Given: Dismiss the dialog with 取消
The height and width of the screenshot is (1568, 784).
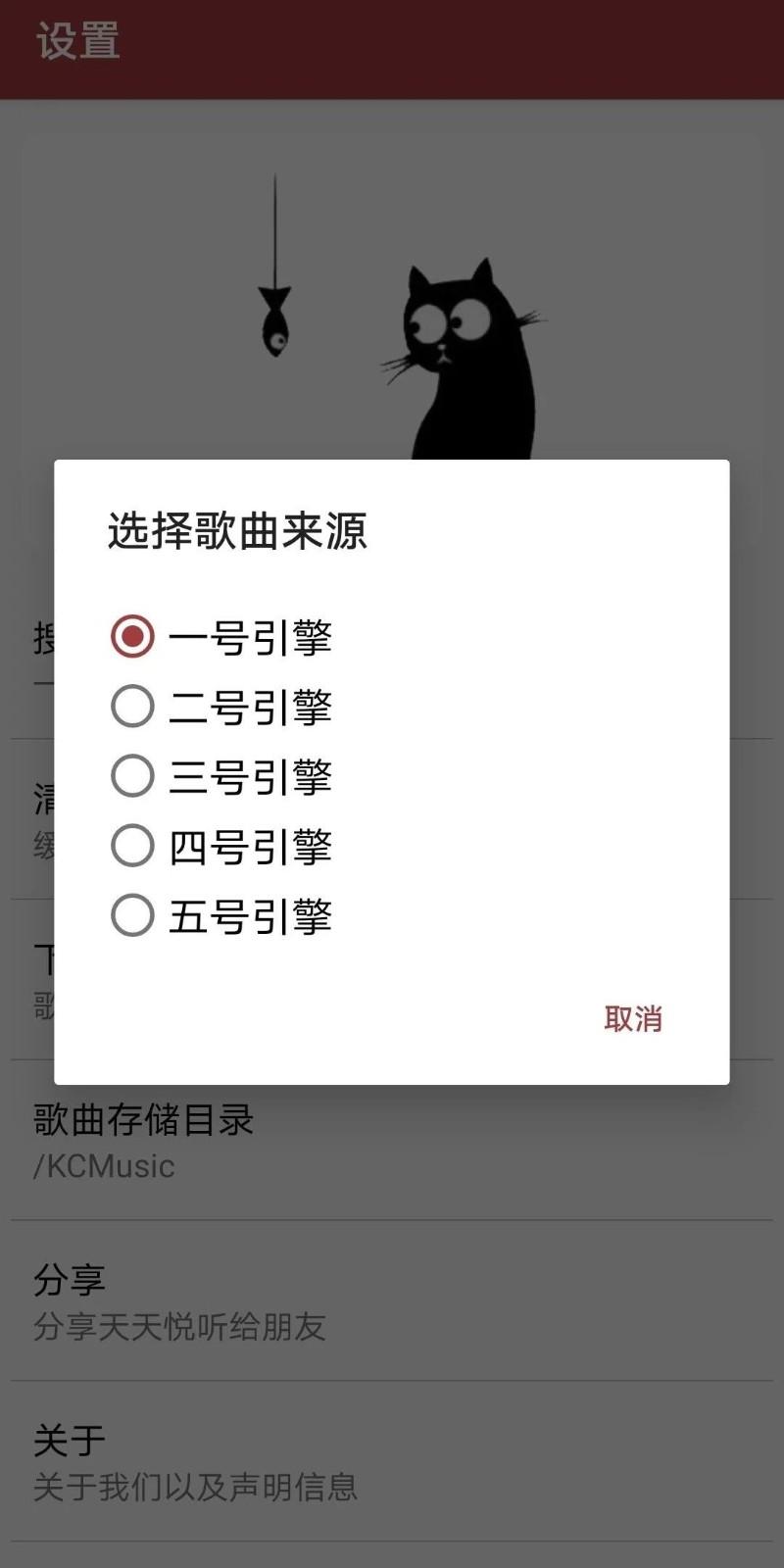Looking at the screenshot, I should coord(633,1019).
